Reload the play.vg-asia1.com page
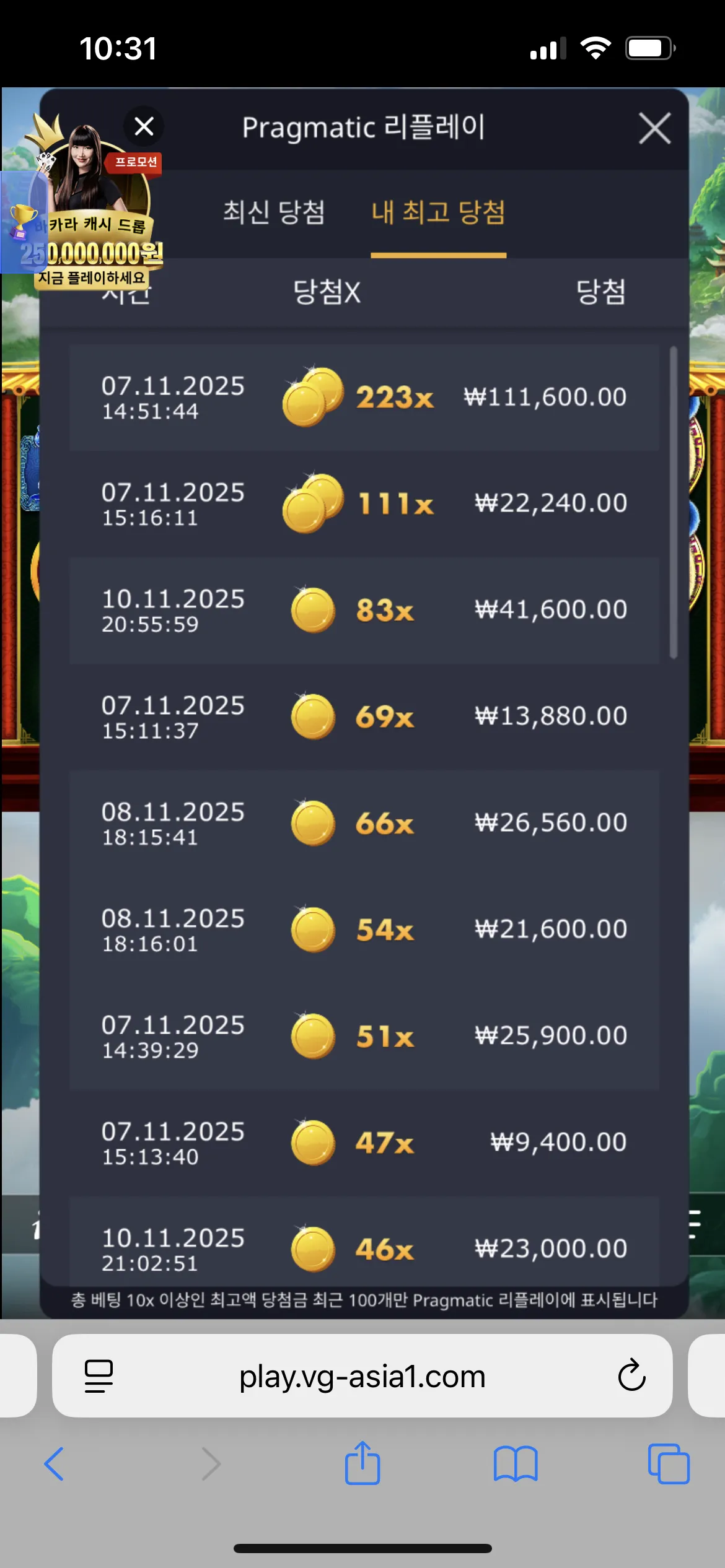This screenshot has height=1568, width=725. click(x=631, y=1375)
